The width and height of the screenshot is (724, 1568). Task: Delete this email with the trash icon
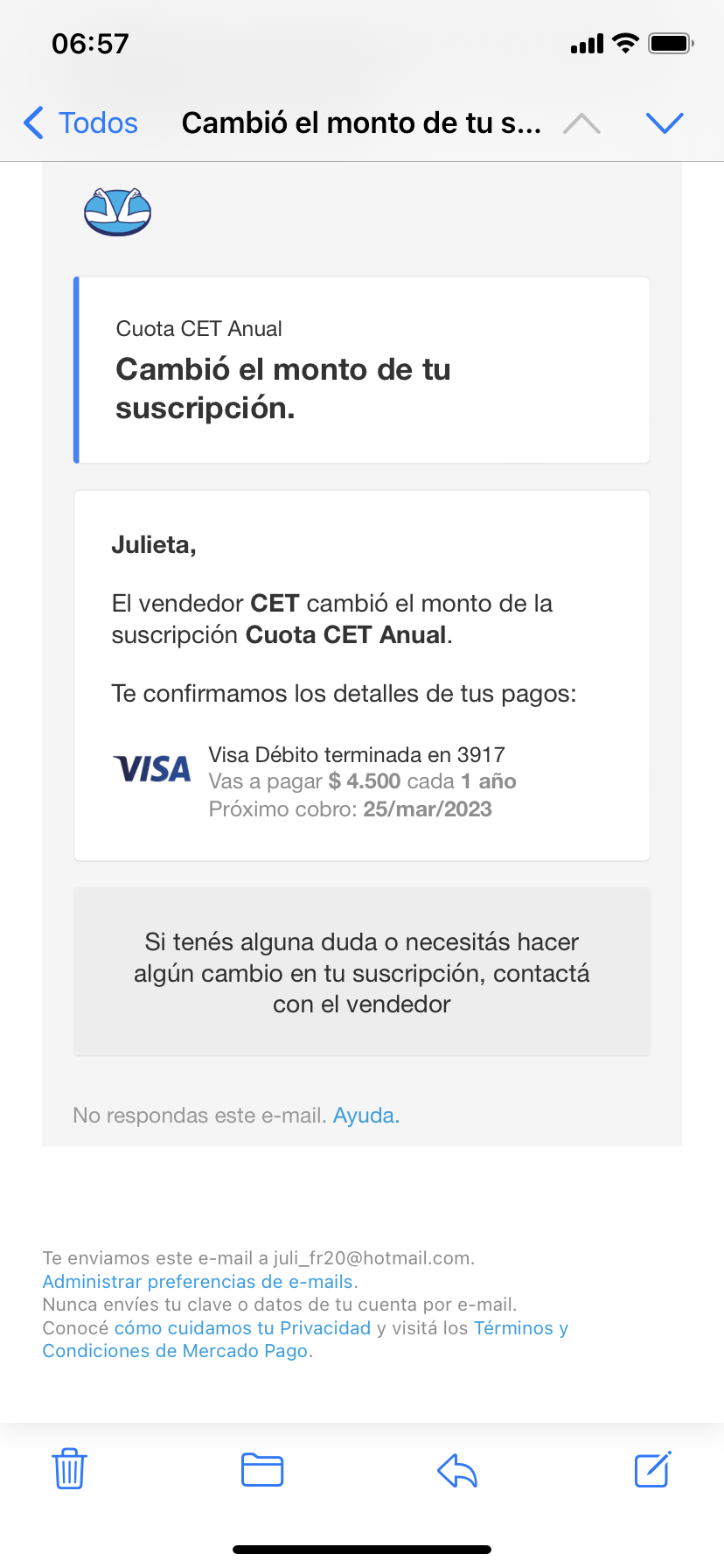pos(69,1469)
